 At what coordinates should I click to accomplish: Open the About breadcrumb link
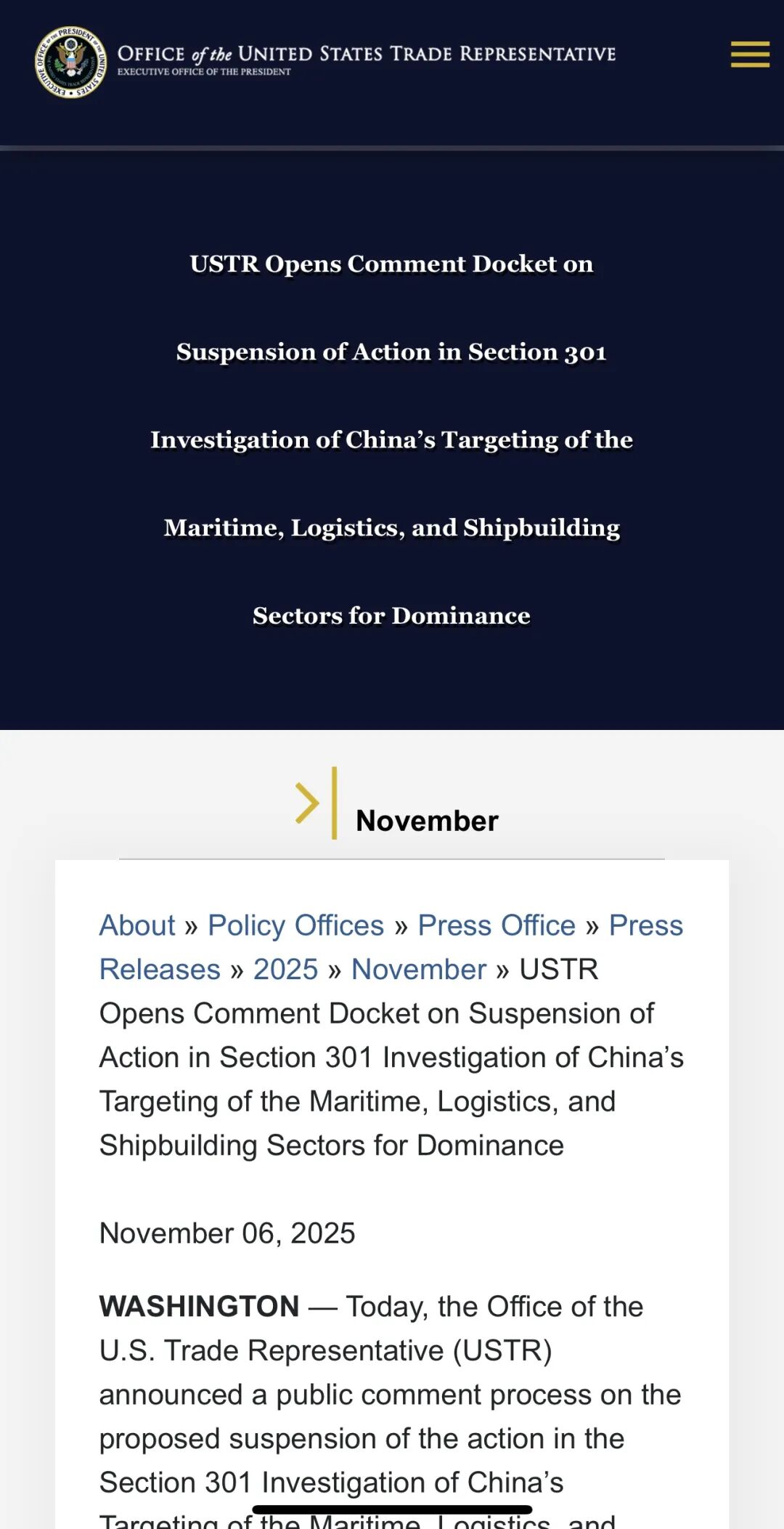tap(137, 925)
